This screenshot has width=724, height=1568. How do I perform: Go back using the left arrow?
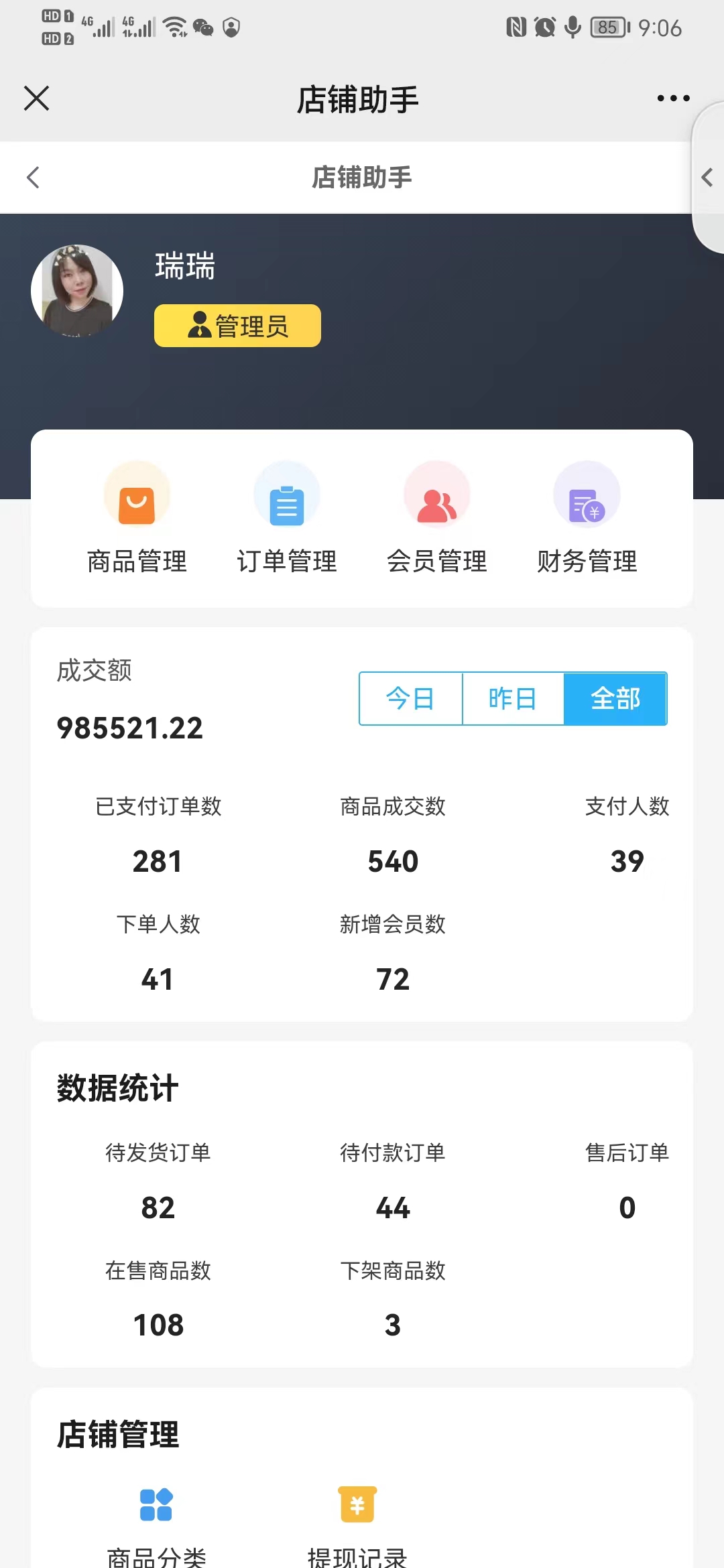coord(33,178)
